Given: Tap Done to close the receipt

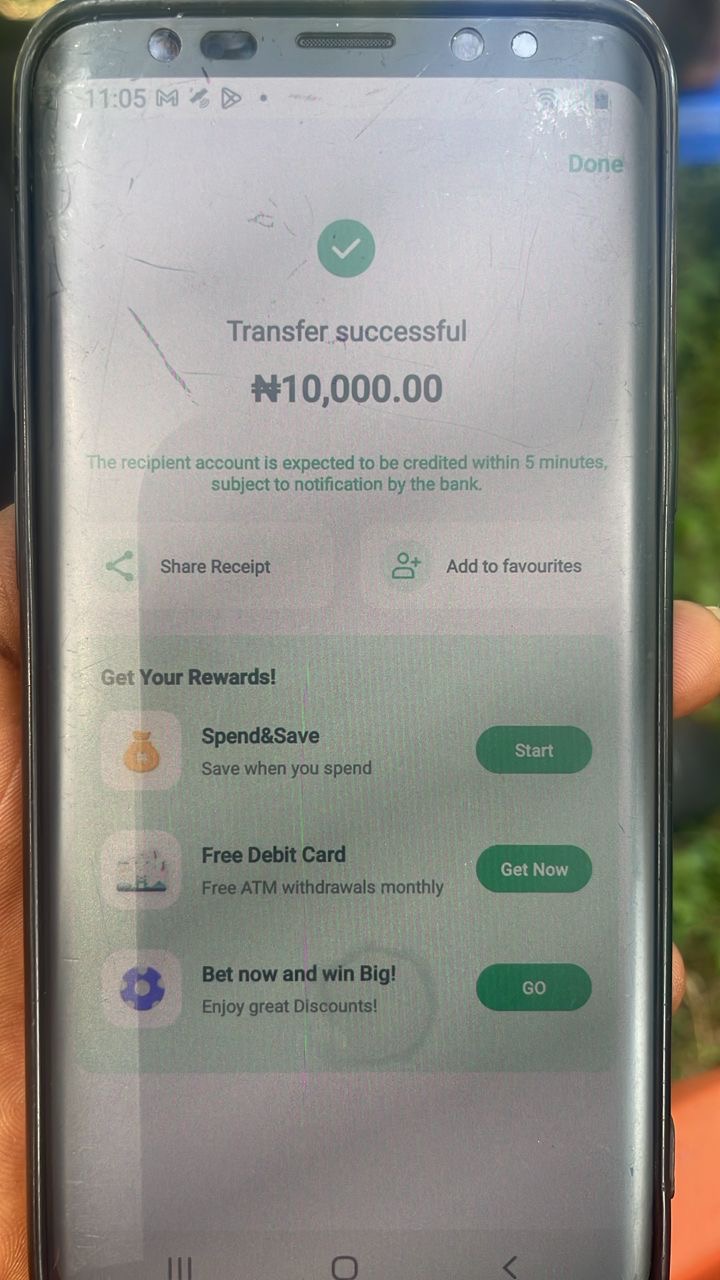Looking at the screenshot, I should pos(595,164).
